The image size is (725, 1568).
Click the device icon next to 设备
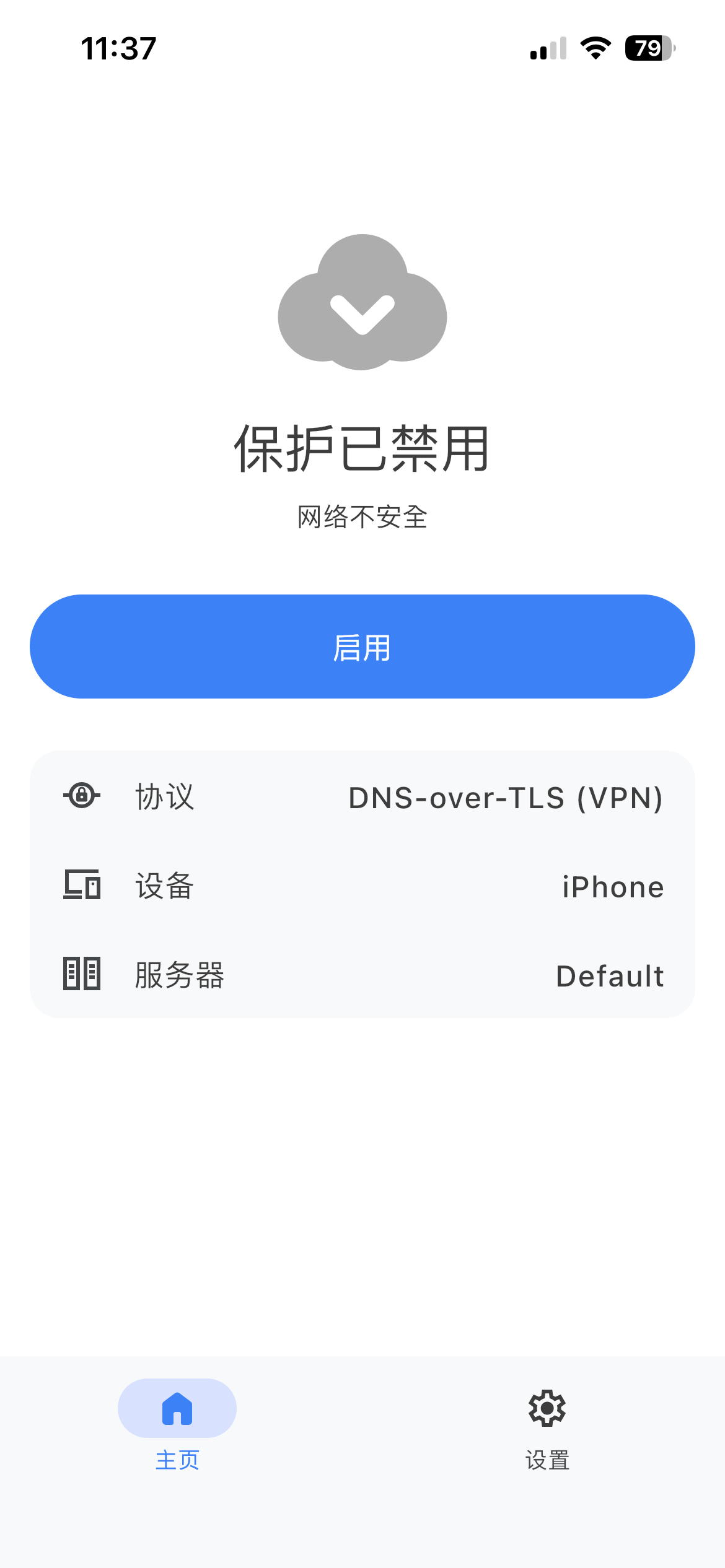(82, 886)
